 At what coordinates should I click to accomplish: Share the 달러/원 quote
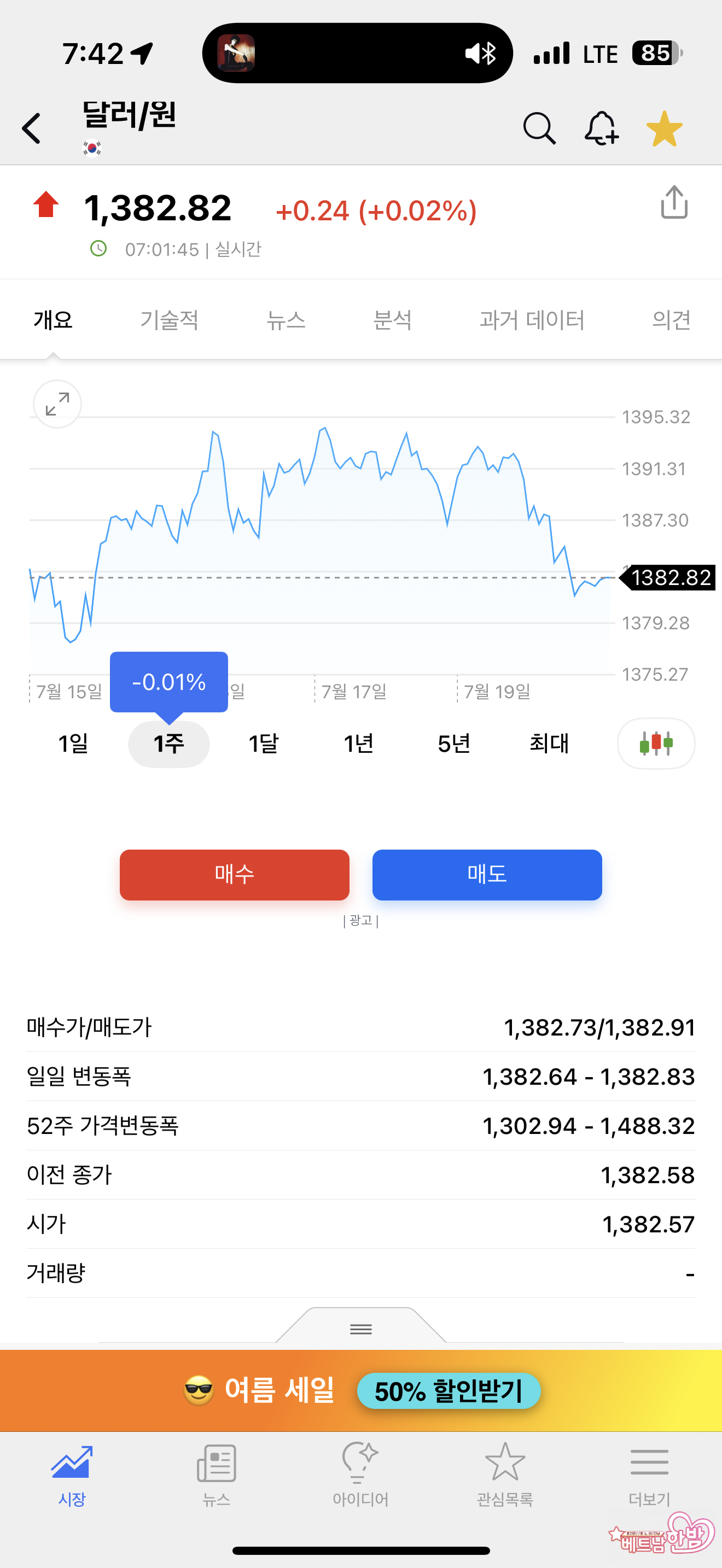click(674, 203)
